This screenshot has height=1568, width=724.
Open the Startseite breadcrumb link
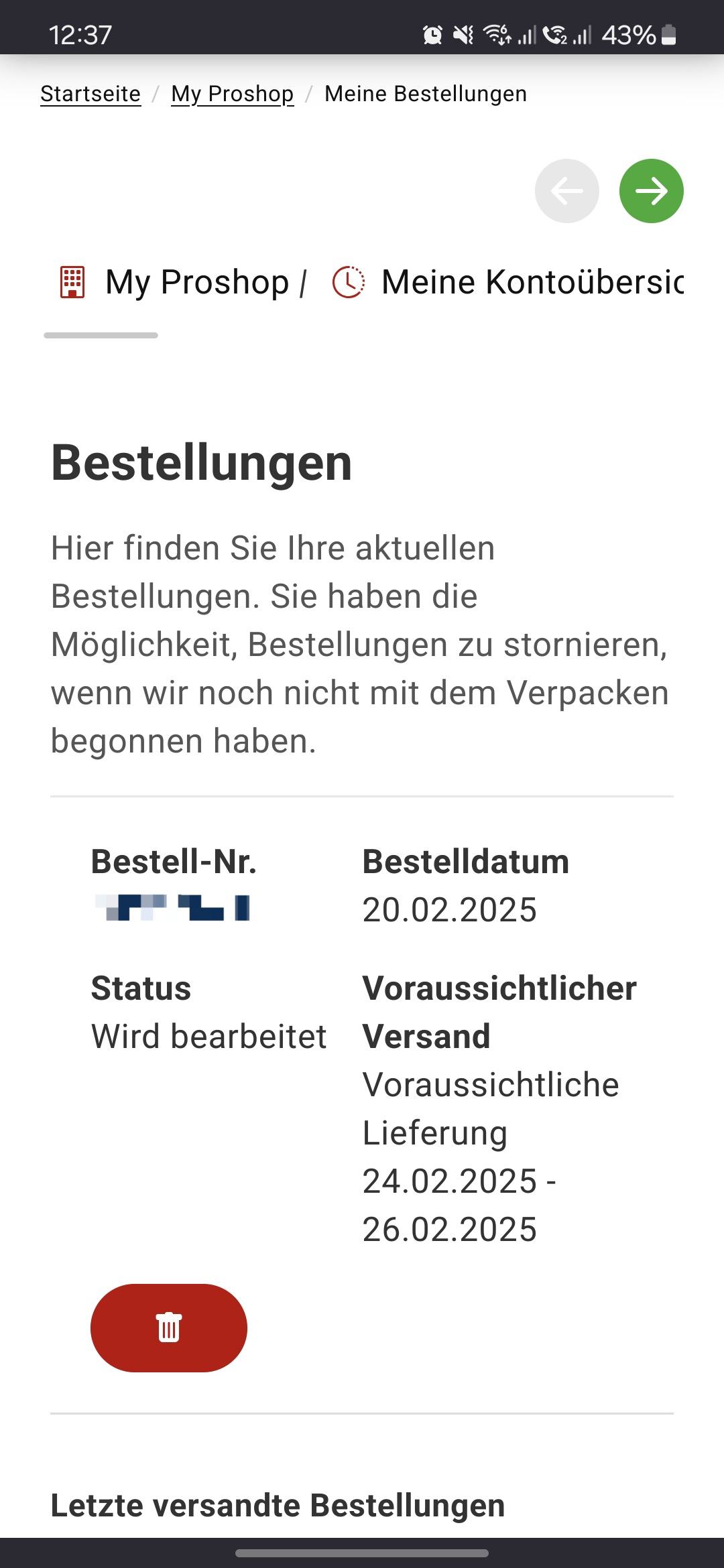point(90,94)
